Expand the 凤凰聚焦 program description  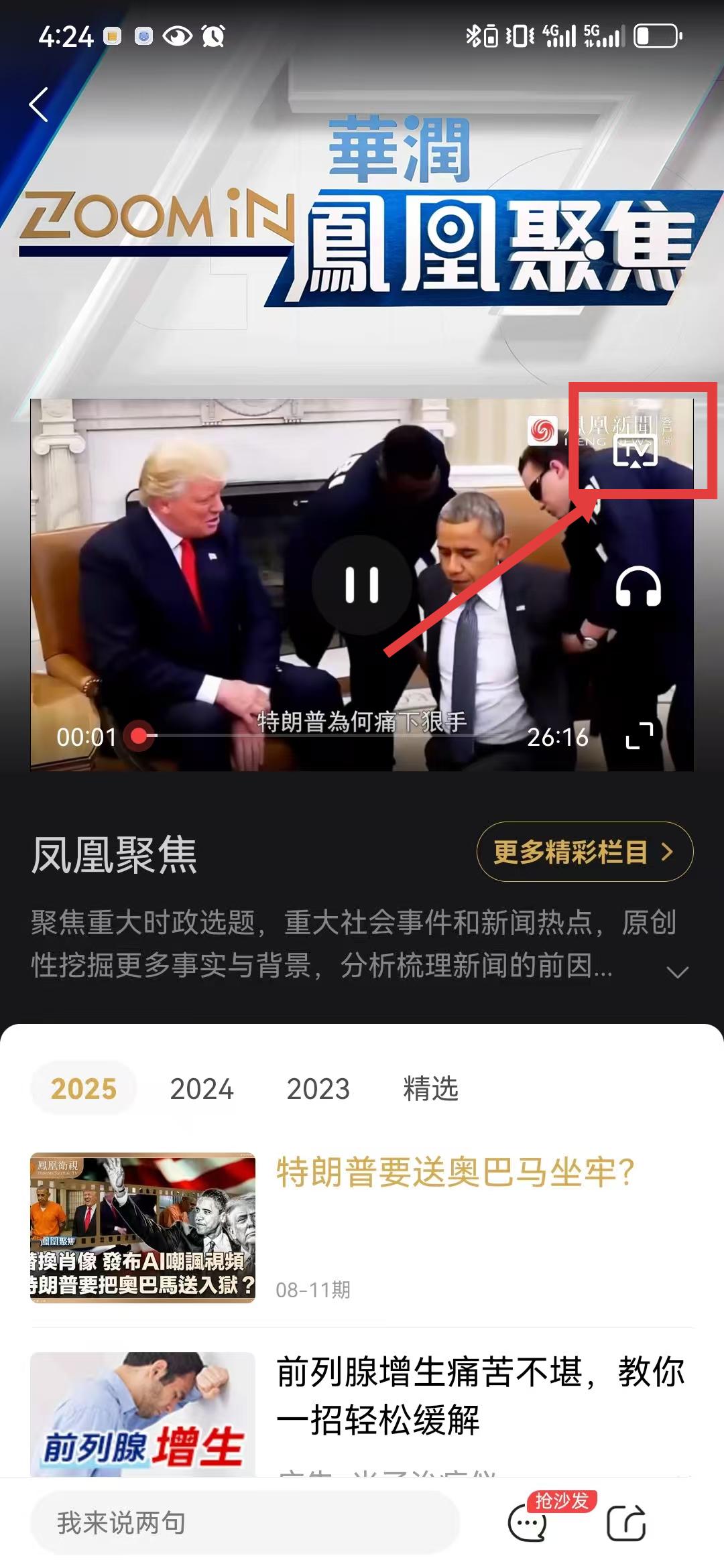[x=678, y=972]
